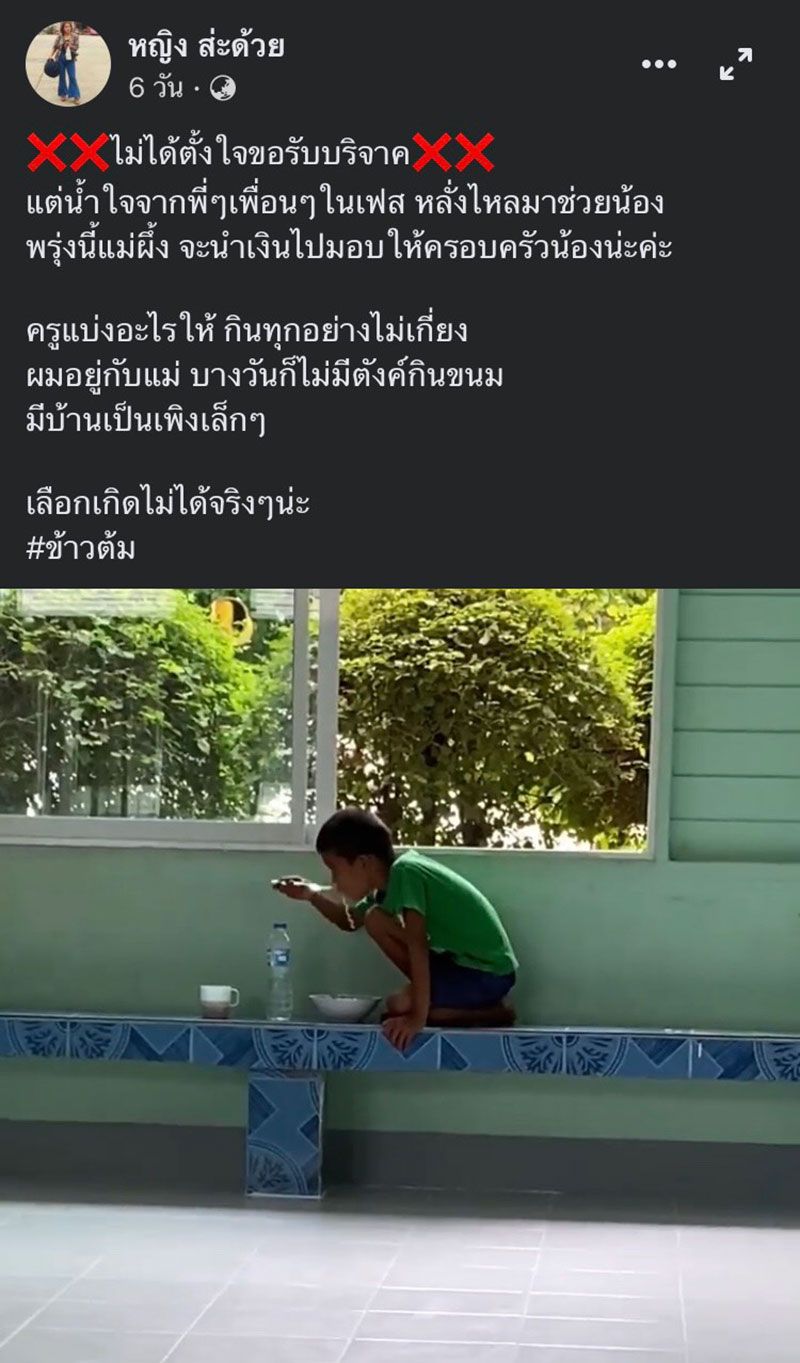Open the three-dot post options menu
Screen dimensions: 800x1363
658,65
